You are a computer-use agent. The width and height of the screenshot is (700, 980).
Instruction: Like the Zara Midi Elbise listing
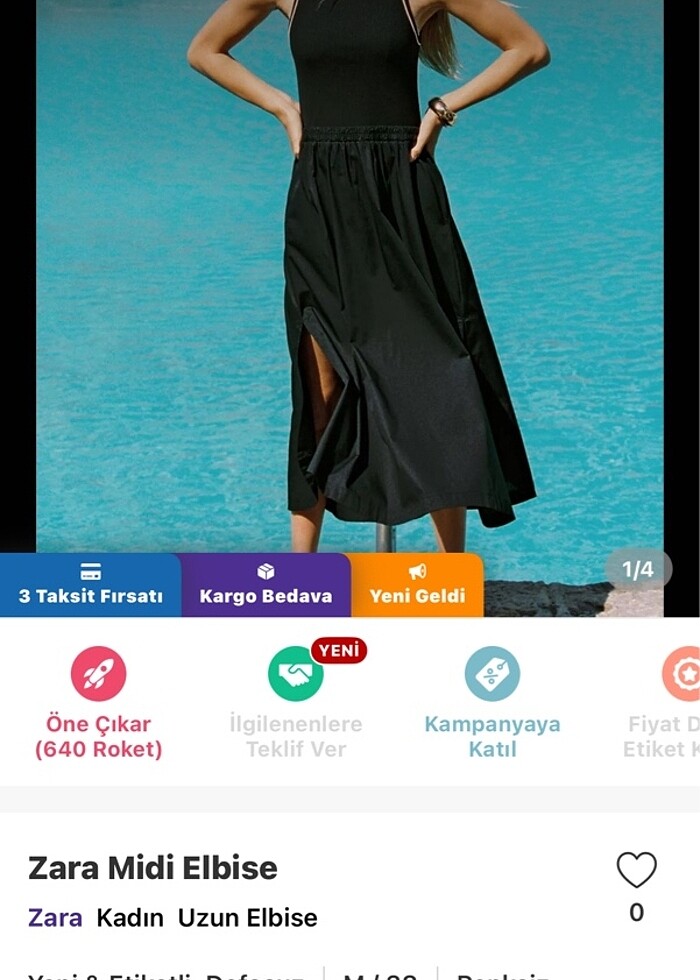(x=636, y=870)
